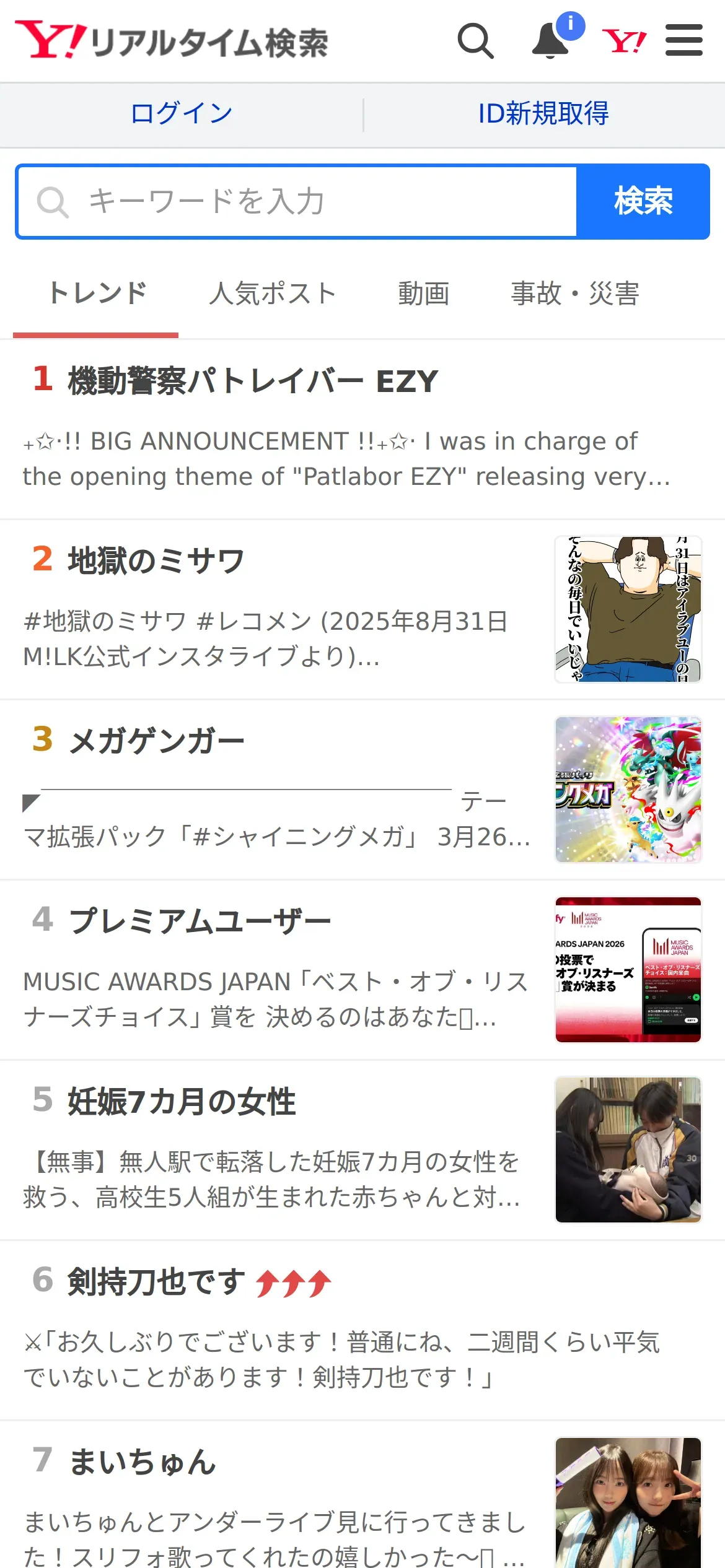Go to Yahoo! Japan home logo icon
The width and height of the screenshot is (725, 1568).
click(624, 41)
